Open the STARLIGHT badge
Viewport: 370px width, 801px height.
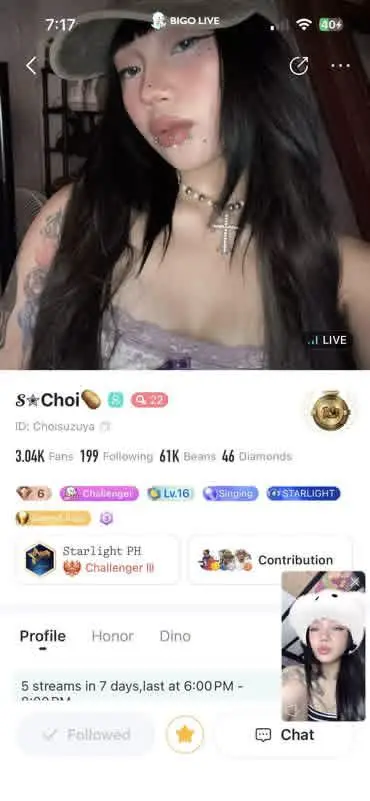click(x=304, y=493)
